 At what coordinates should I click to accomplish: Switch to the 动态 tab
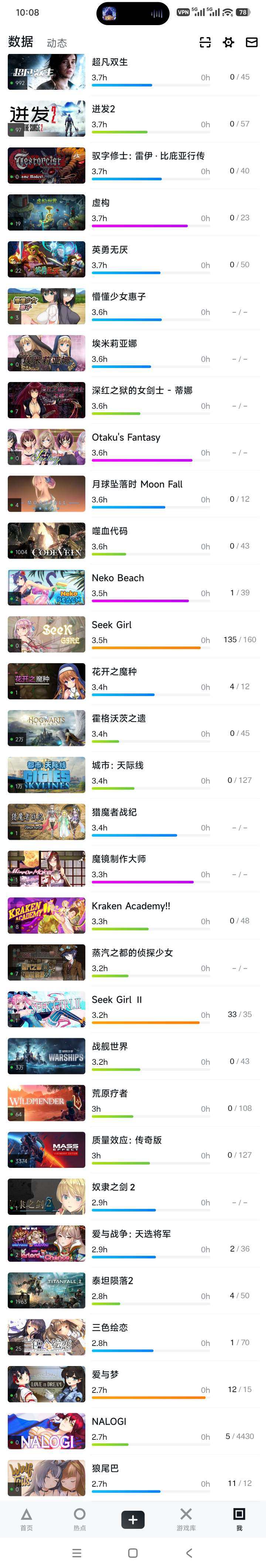57,43
